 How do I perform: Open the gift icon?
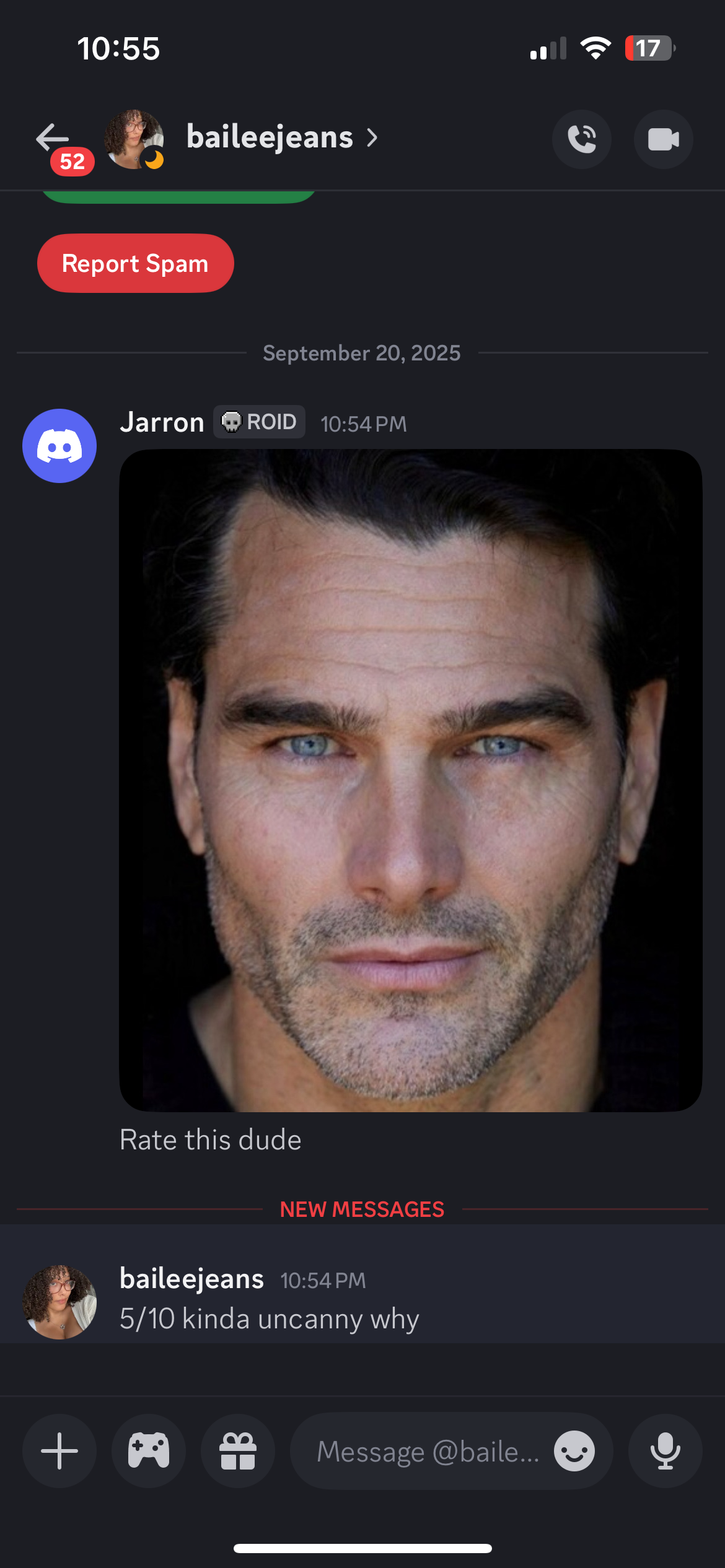point(238,1450)
